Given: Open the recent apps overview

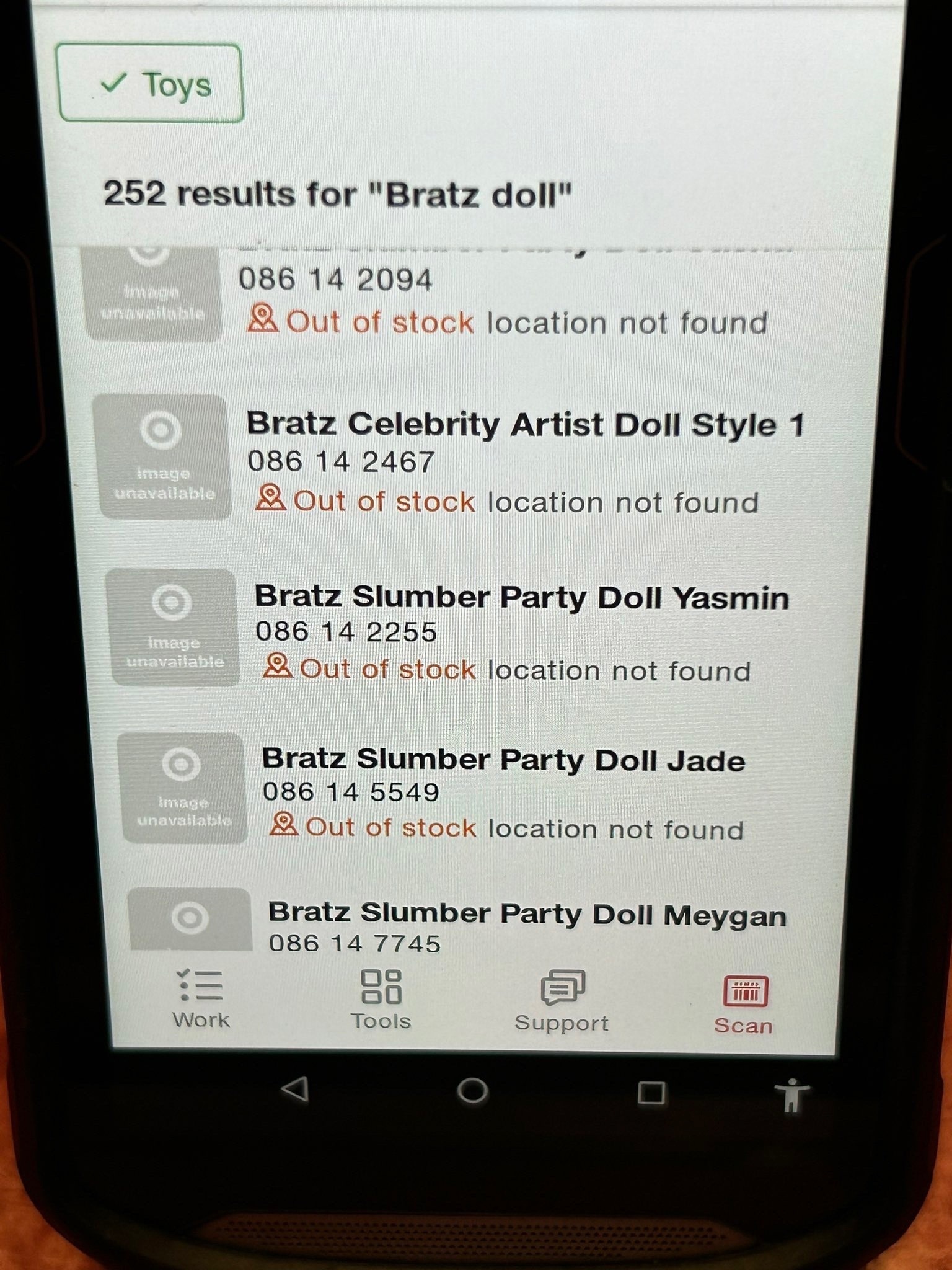Looking at the screenshot, I should 651,1093.
